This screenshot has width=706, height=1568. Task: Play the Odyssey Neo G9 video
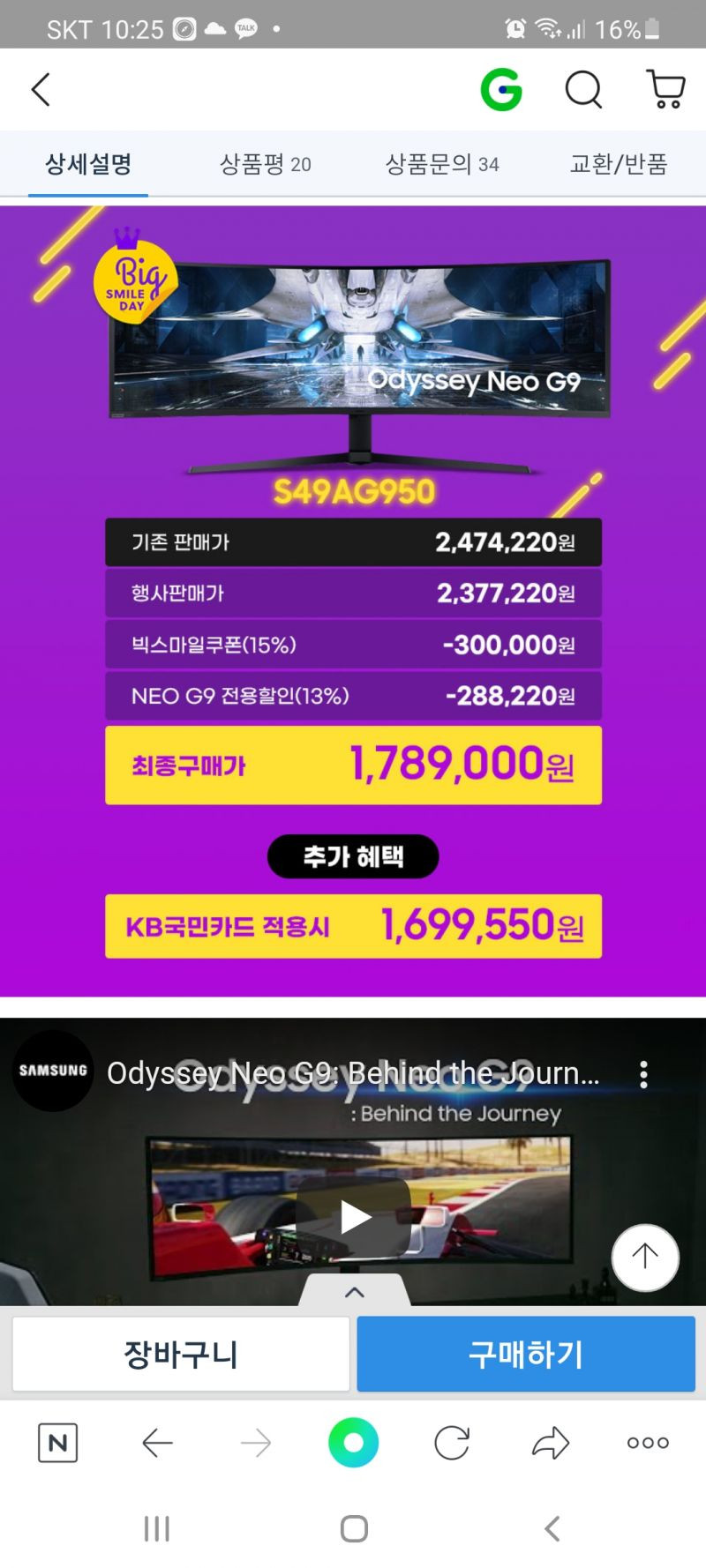[353, 1217]
